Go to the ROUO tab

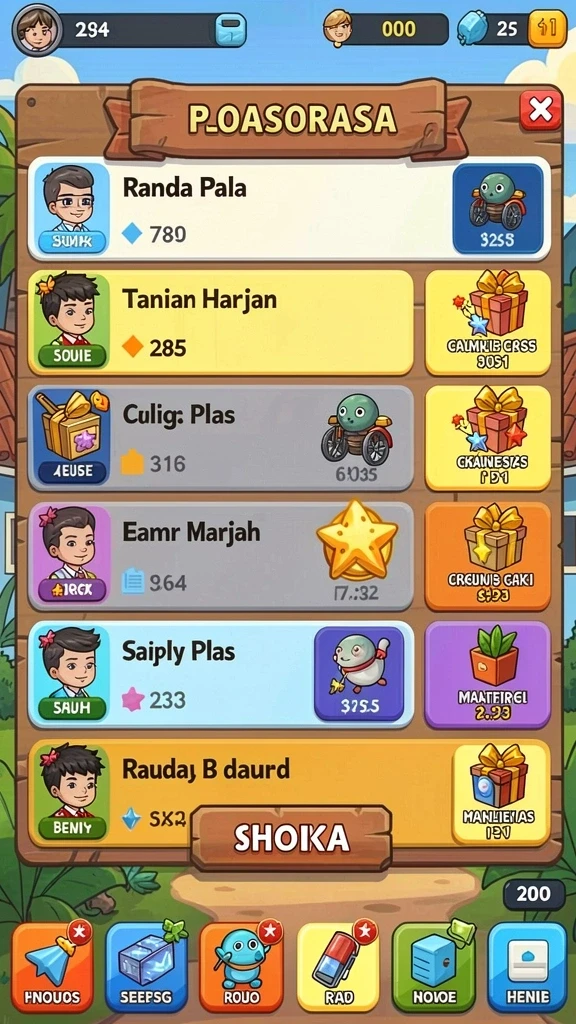point(241,967)
